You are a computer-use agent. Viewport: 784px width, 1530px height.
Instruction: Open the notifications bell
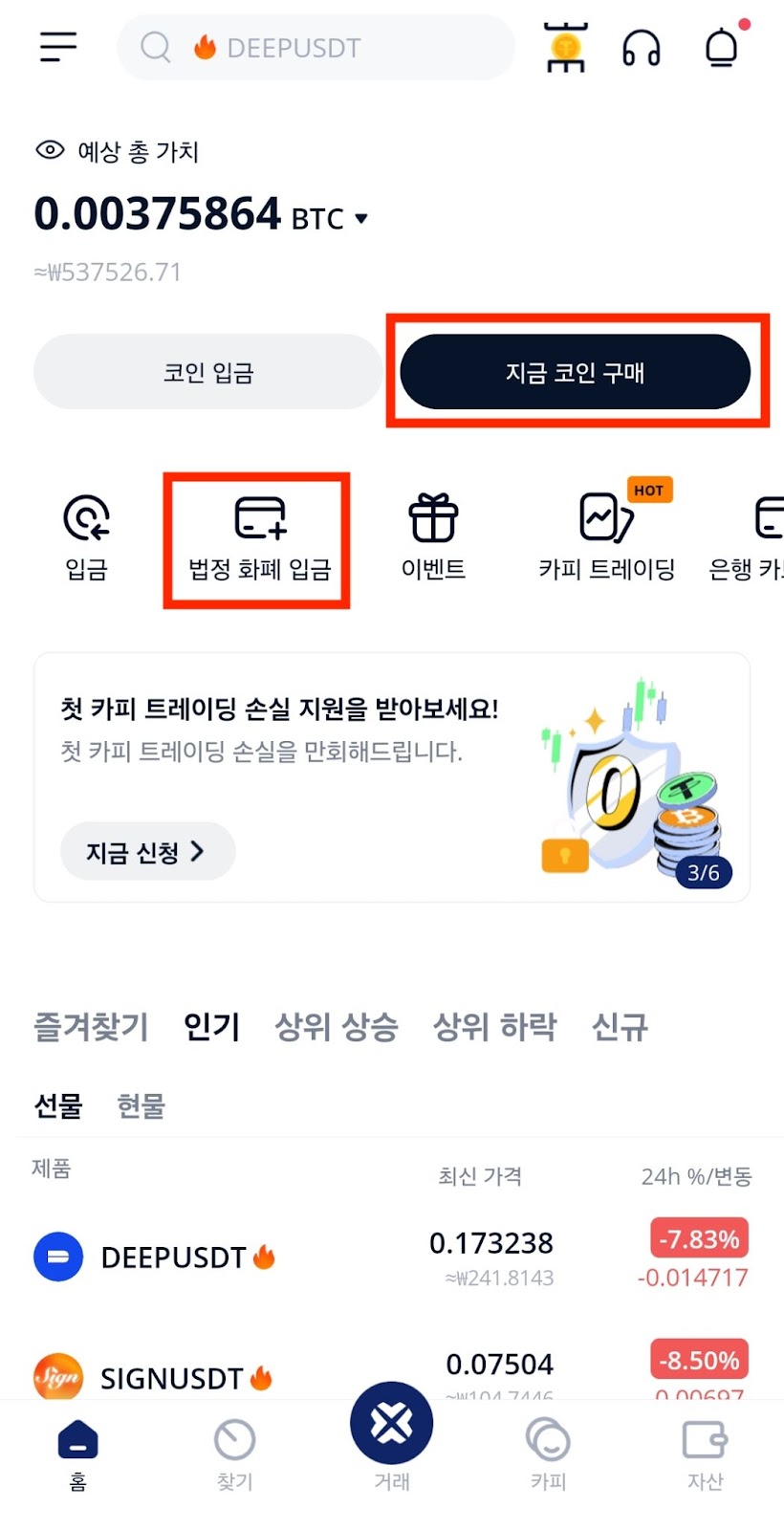723,47
